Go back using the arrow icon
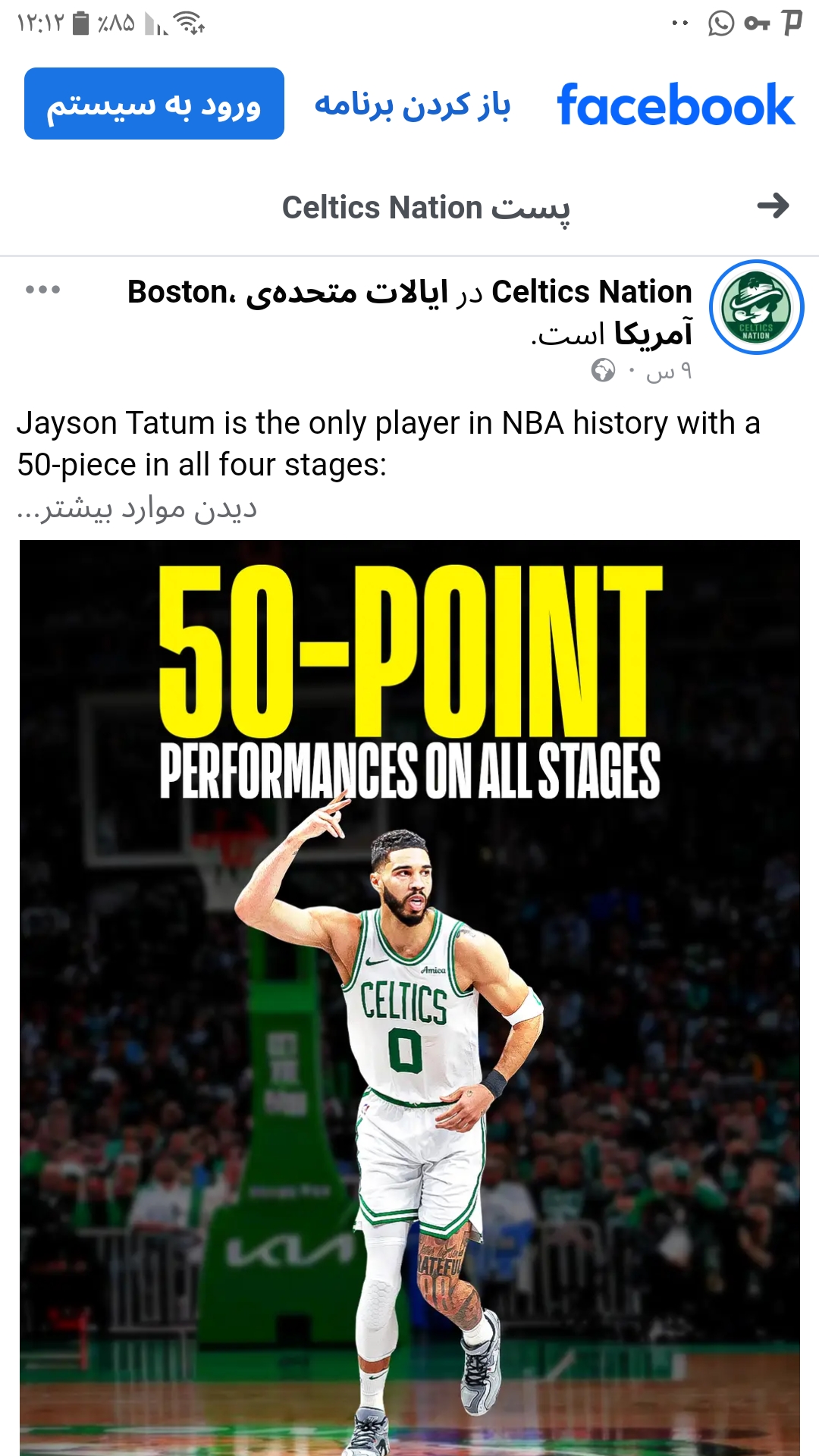 [x=773, y=206]
